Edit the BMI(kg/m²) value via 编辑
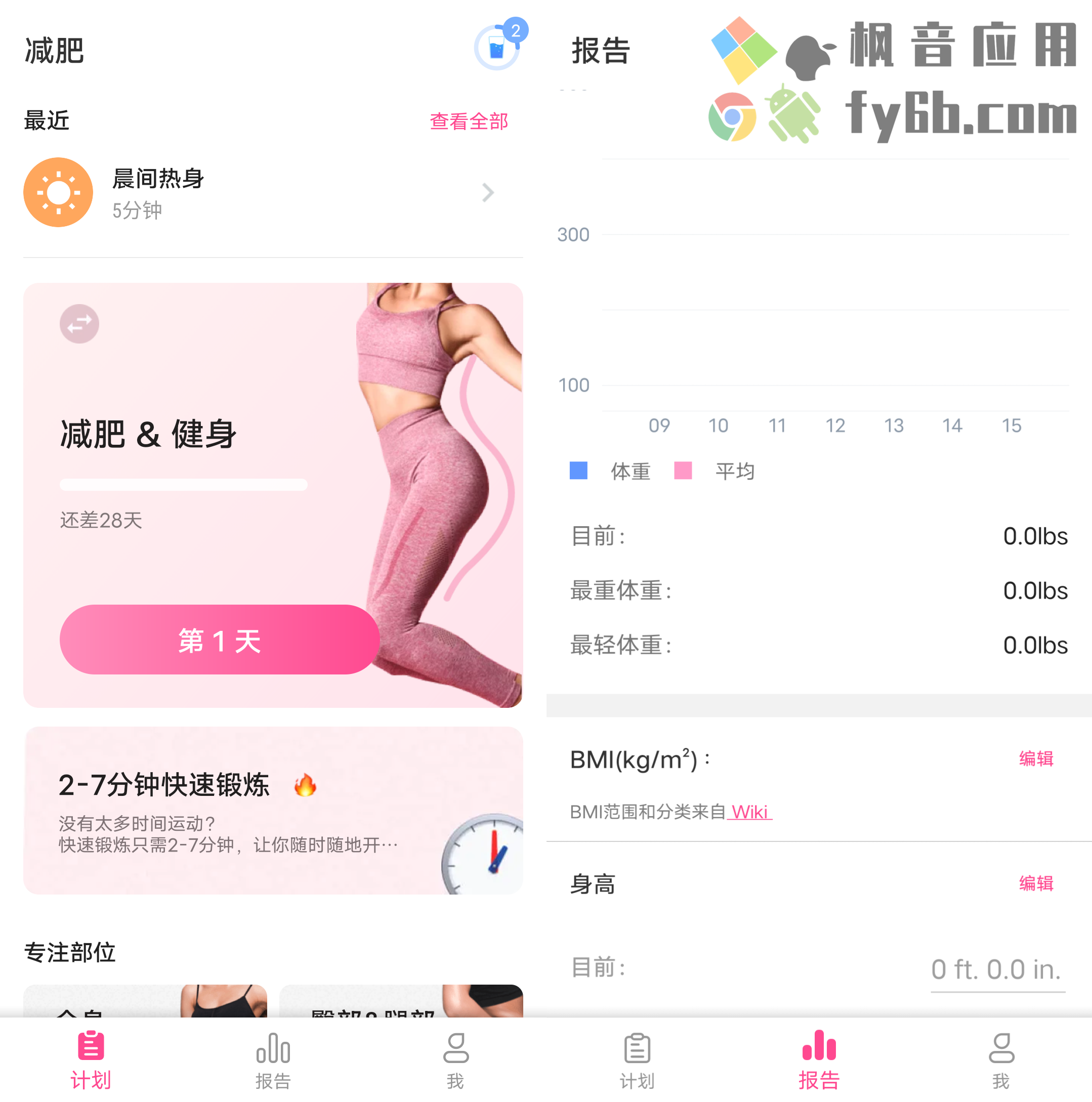This screenshot has height=1102, width=1092. [1035, 758]
